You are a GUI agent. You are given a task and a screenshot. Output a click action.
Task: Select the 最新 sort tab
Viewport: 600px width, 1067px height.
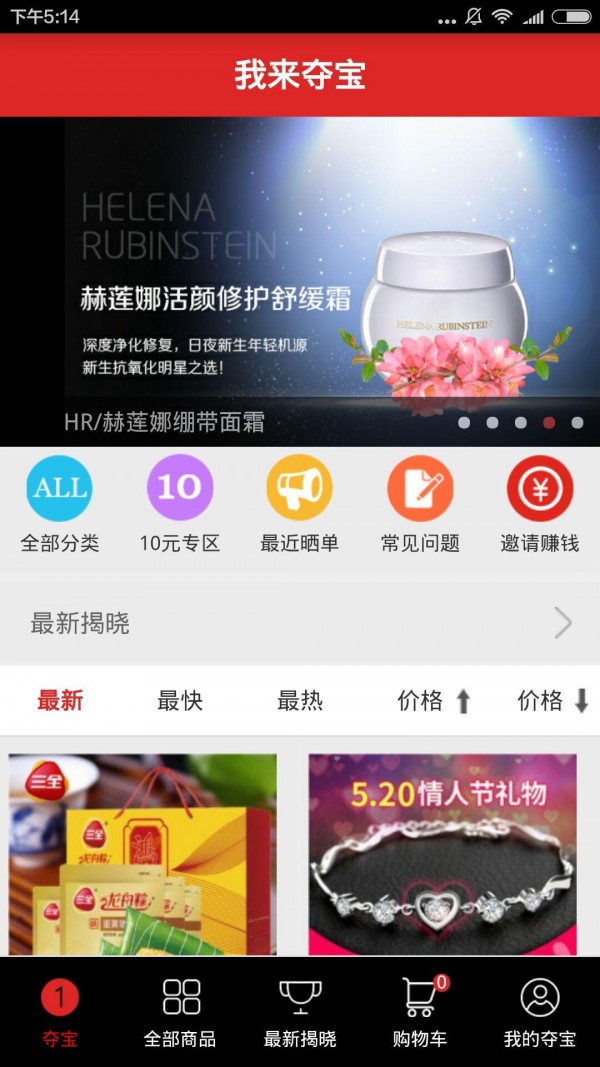pos(60,701)
